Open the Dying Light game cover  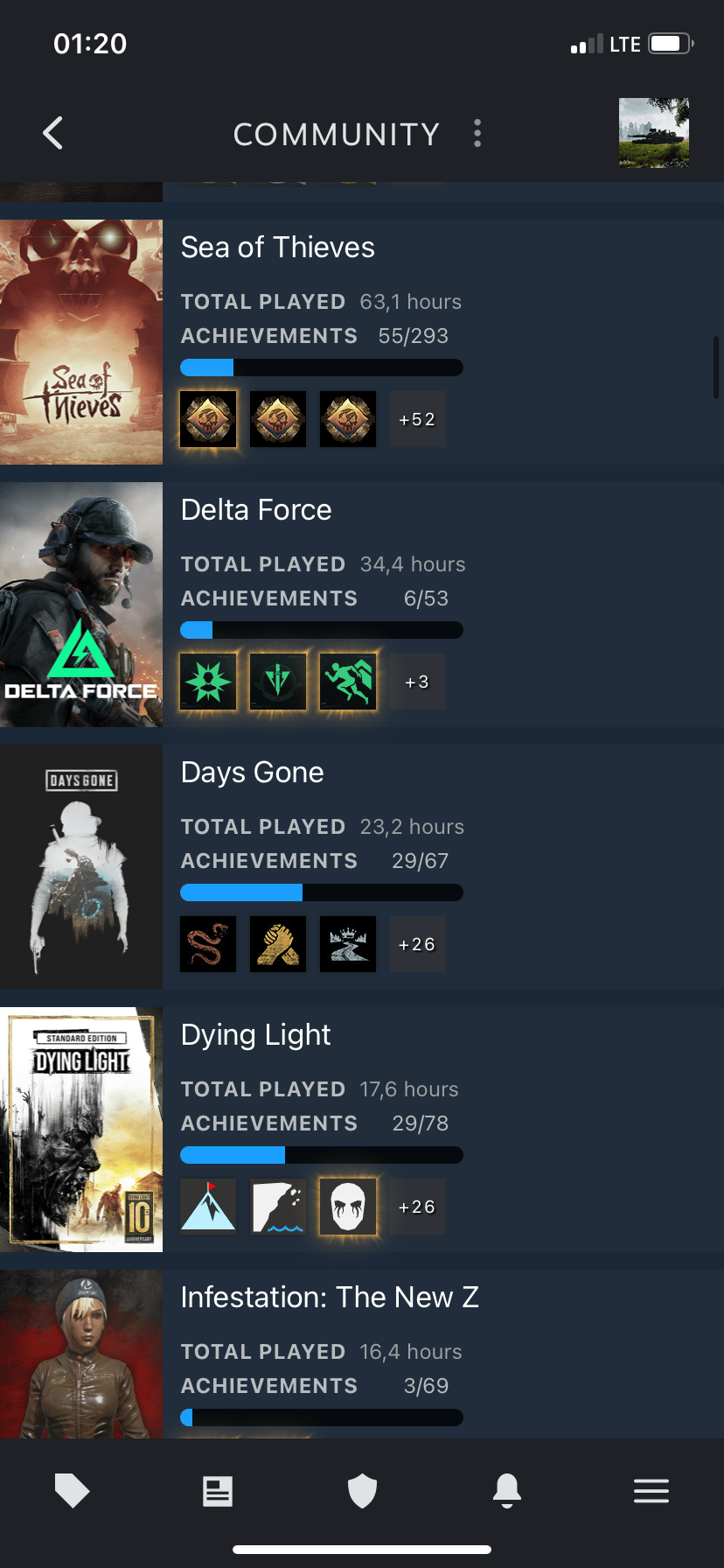81,1130
